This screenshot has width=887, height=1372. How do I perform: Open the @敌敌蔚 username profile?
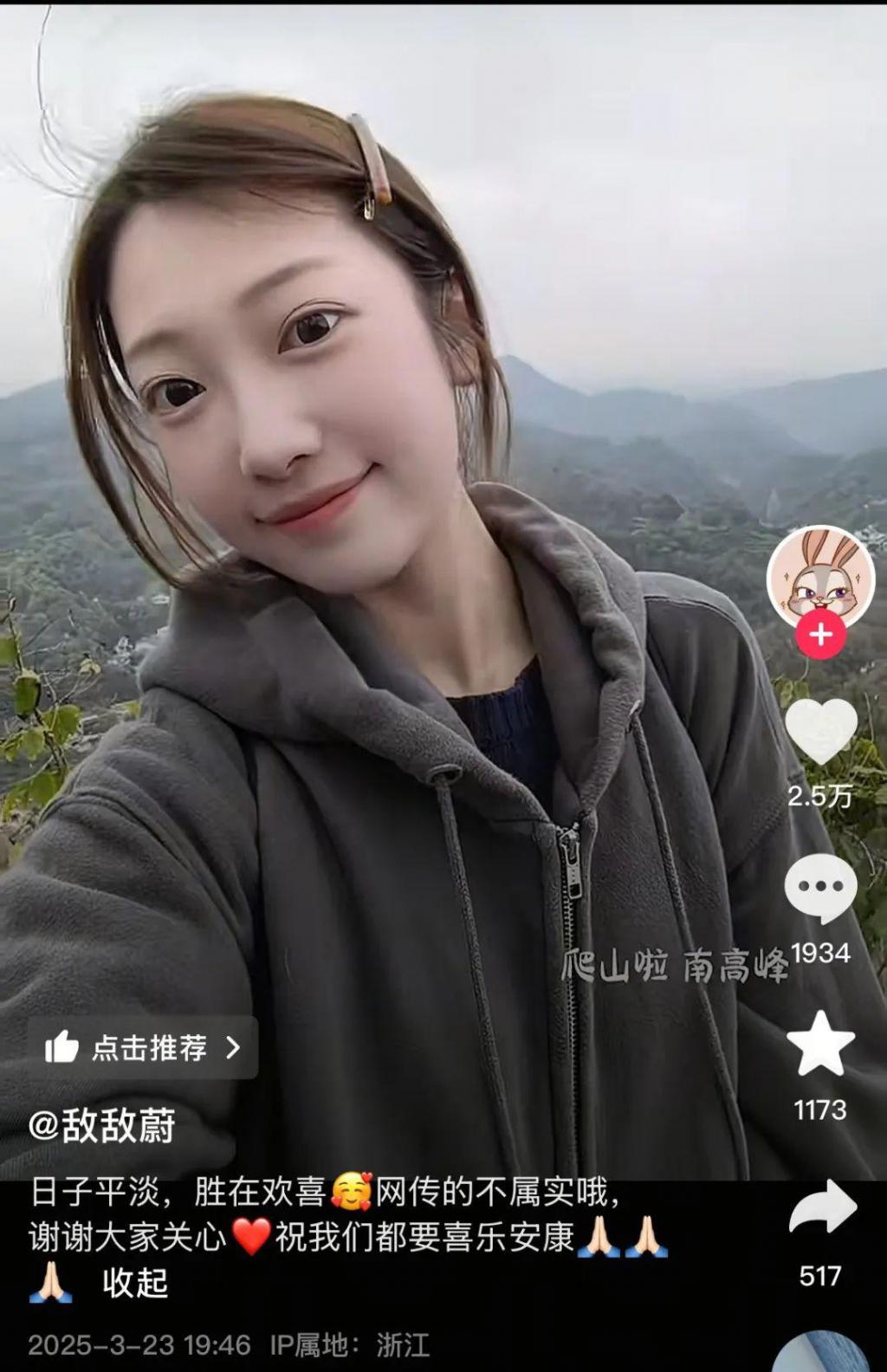(102, 1126)
